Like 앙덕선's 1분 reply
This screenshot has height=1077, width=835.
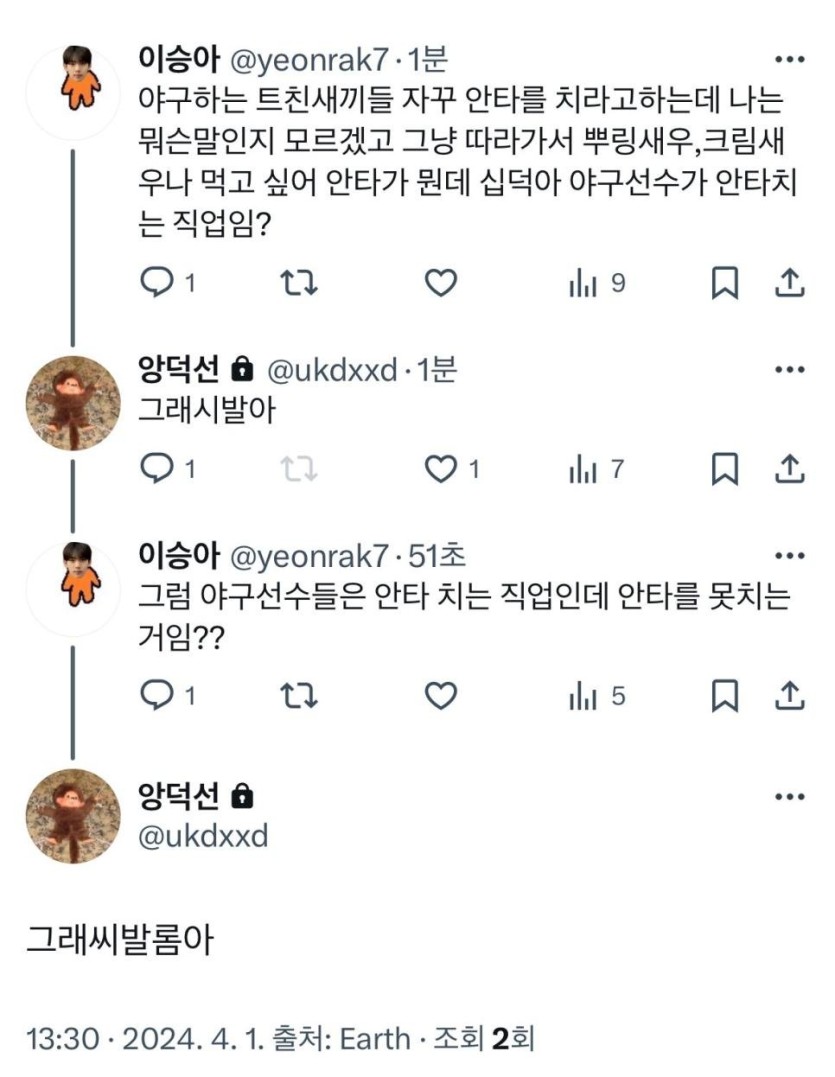440,469
